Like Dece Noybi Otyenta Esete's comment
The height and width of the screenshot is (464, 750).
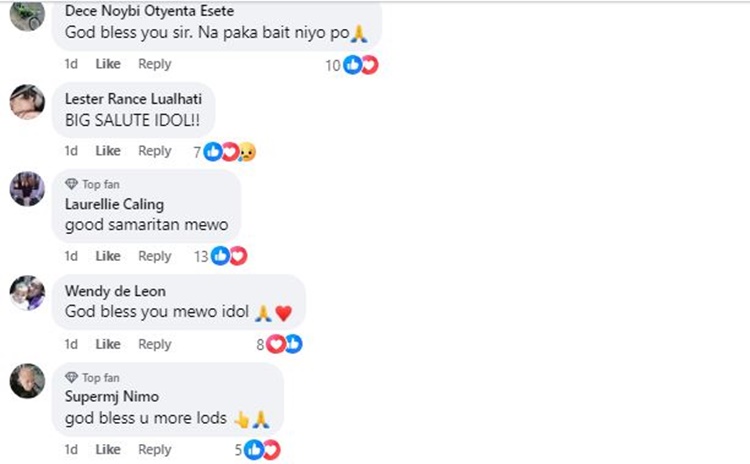click(x=108, y=64)
